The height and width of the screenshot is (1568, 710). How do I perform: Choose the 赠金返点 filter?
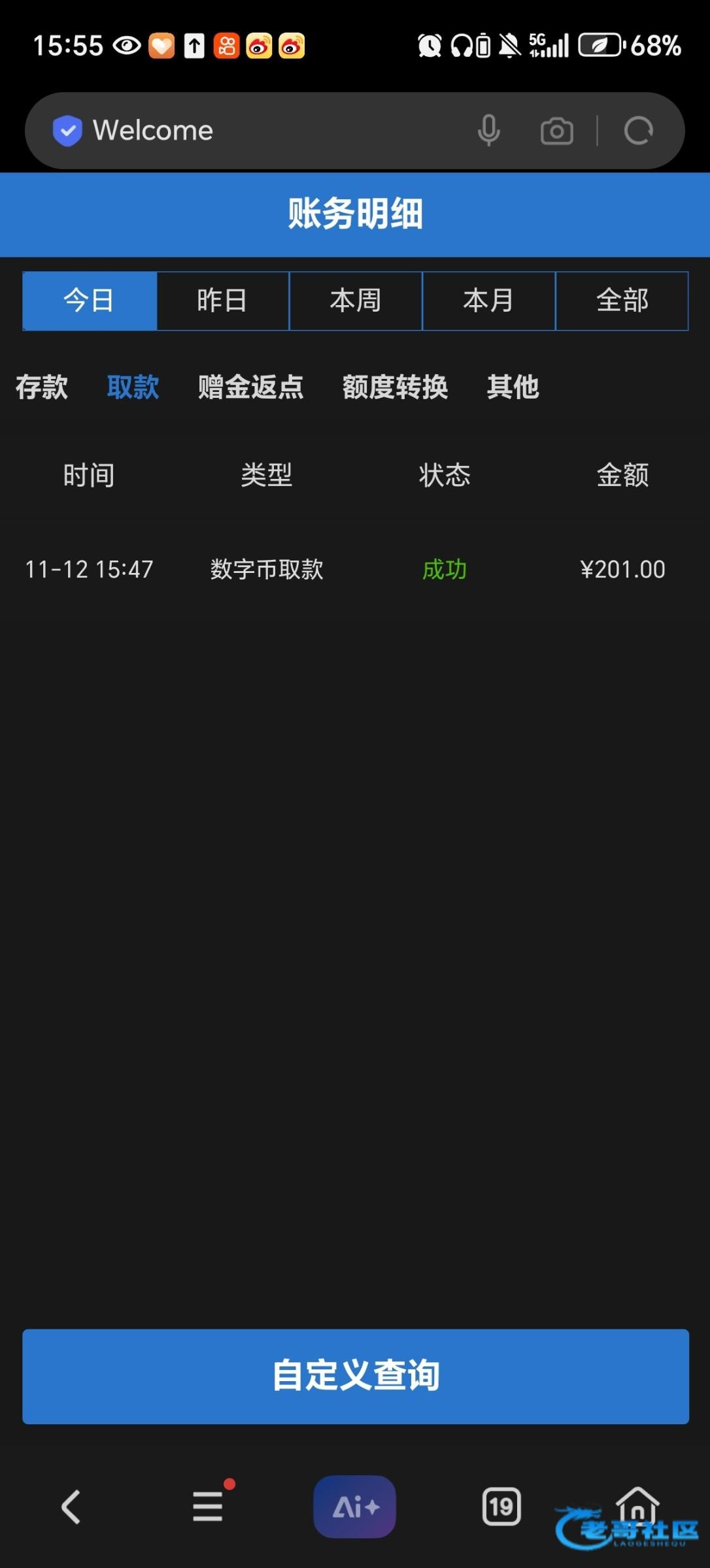click(250, 387)
